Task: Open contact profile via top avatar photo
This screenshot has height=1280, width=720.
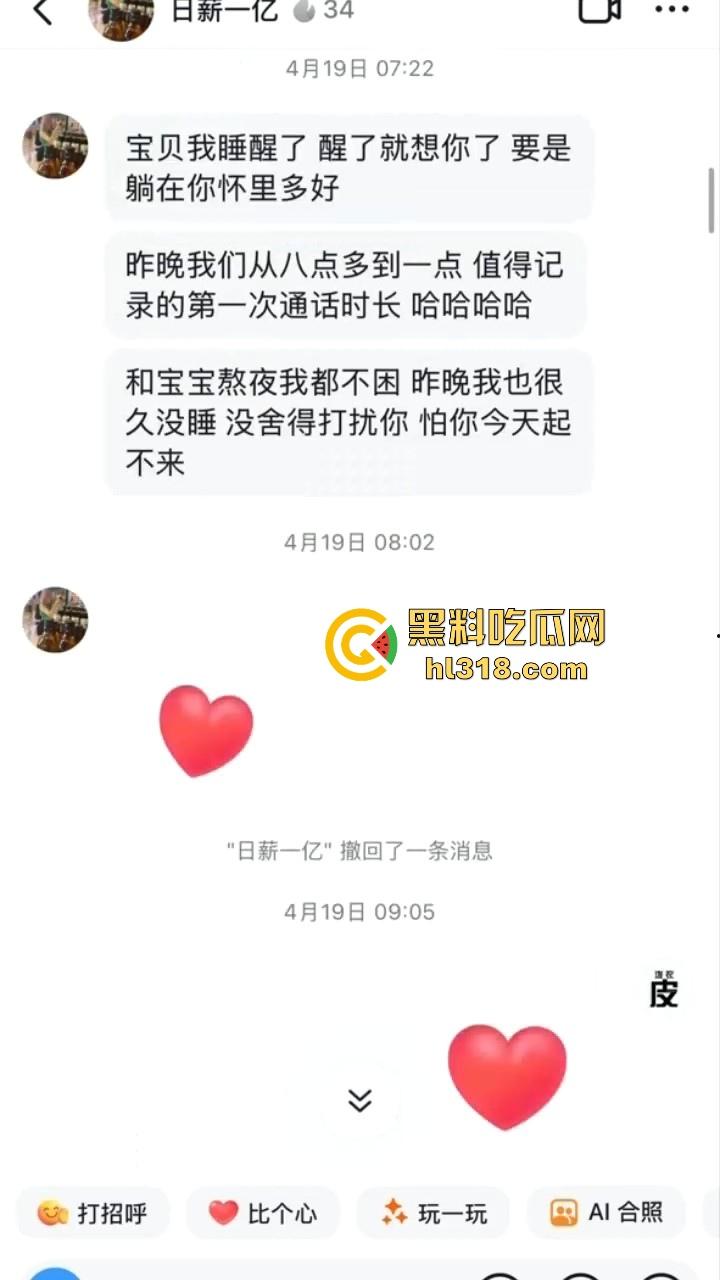Action: pyautogui.click(x=122, y=14)
